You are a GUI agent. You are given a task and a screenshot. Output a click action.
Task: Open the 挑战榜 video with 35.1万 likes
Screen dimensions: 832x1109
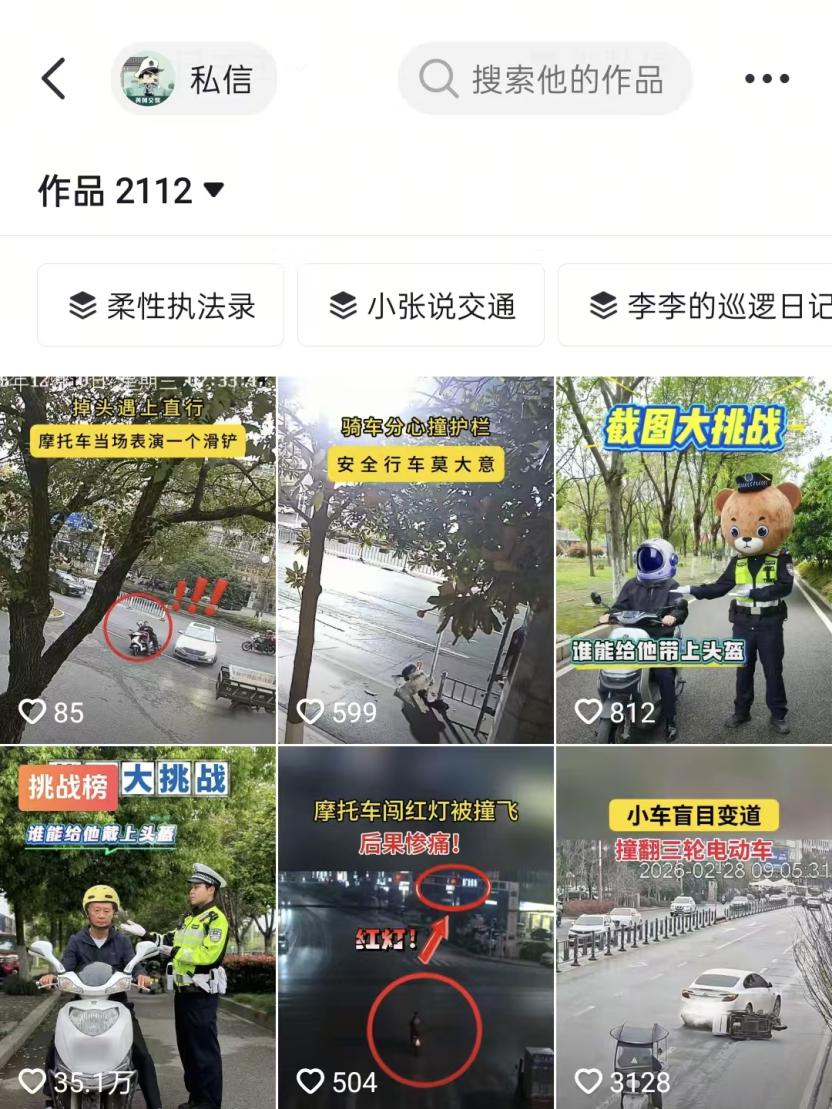[138, 927]
